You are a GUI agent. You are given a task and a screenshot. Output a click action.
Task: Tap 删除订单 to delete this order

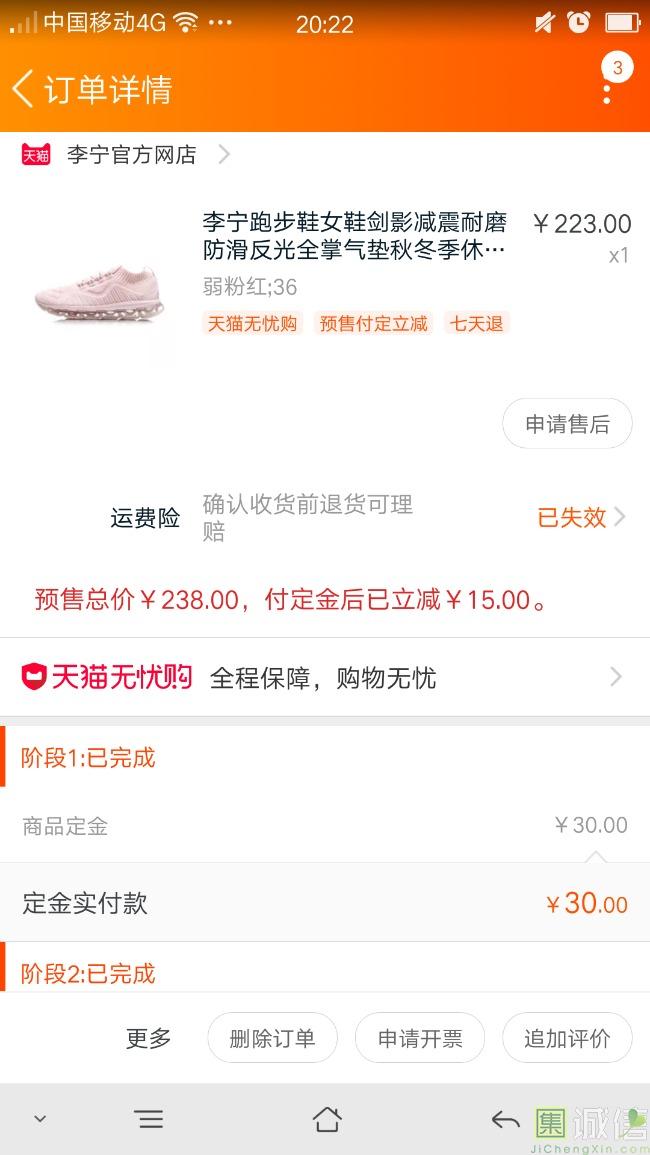[x=272, y=1038]
